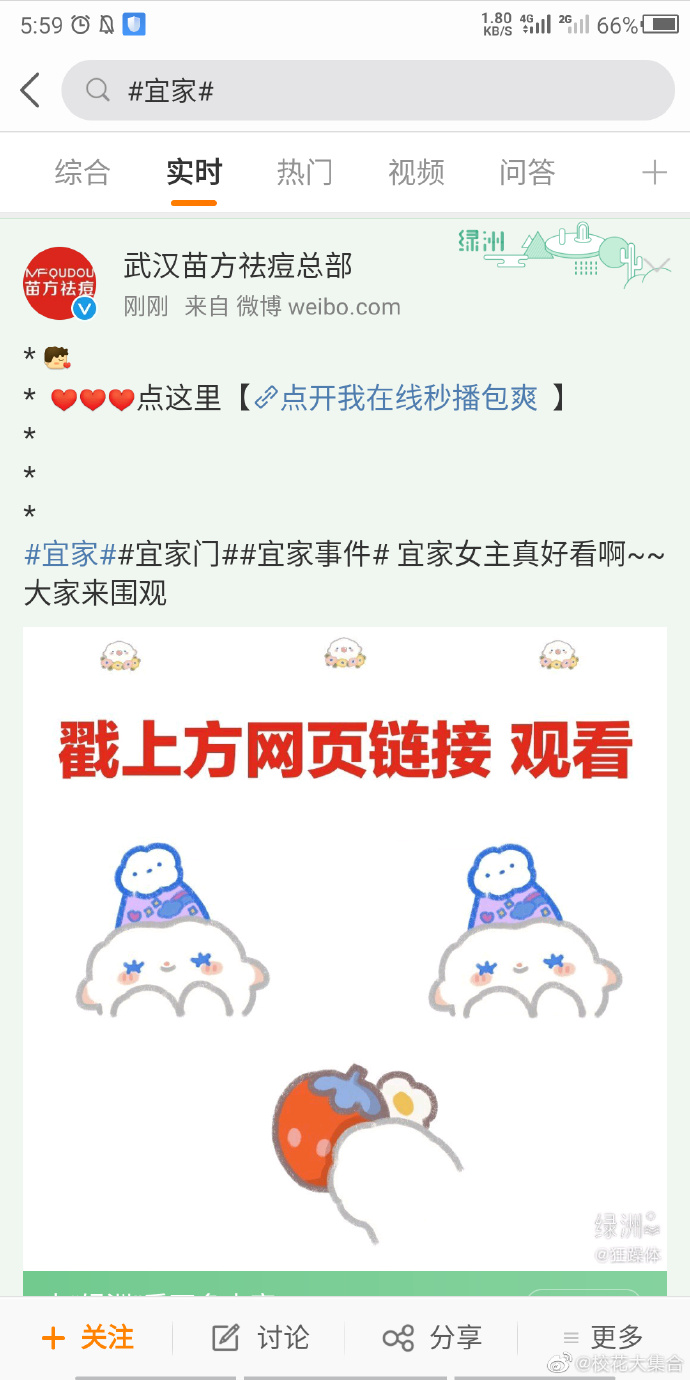Tap the #宜家# search box
Screen dimensions: 690x1380
pyautogui.click(x=368, y=91)
